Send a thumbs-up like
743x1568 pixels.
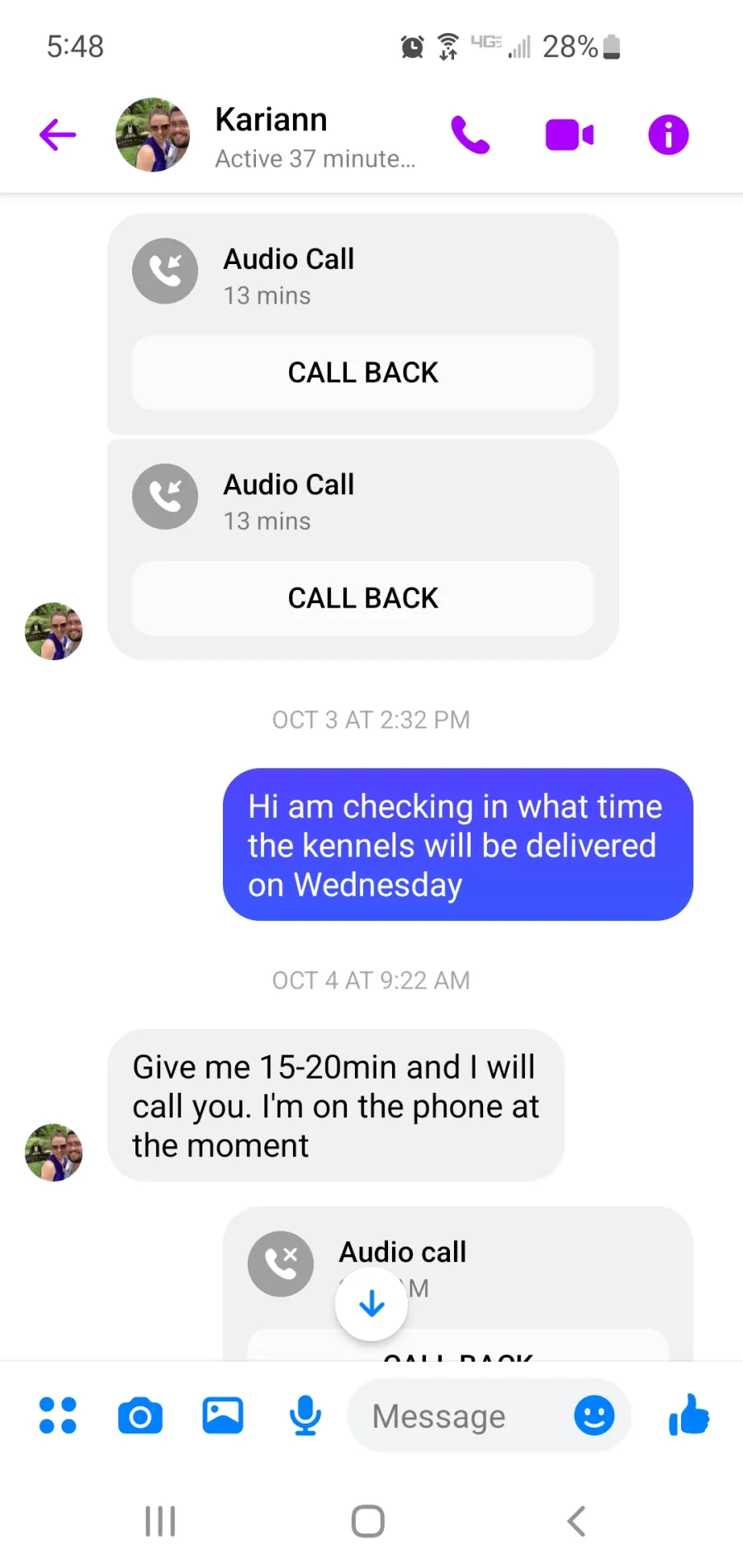click(x=689, y=1415)
